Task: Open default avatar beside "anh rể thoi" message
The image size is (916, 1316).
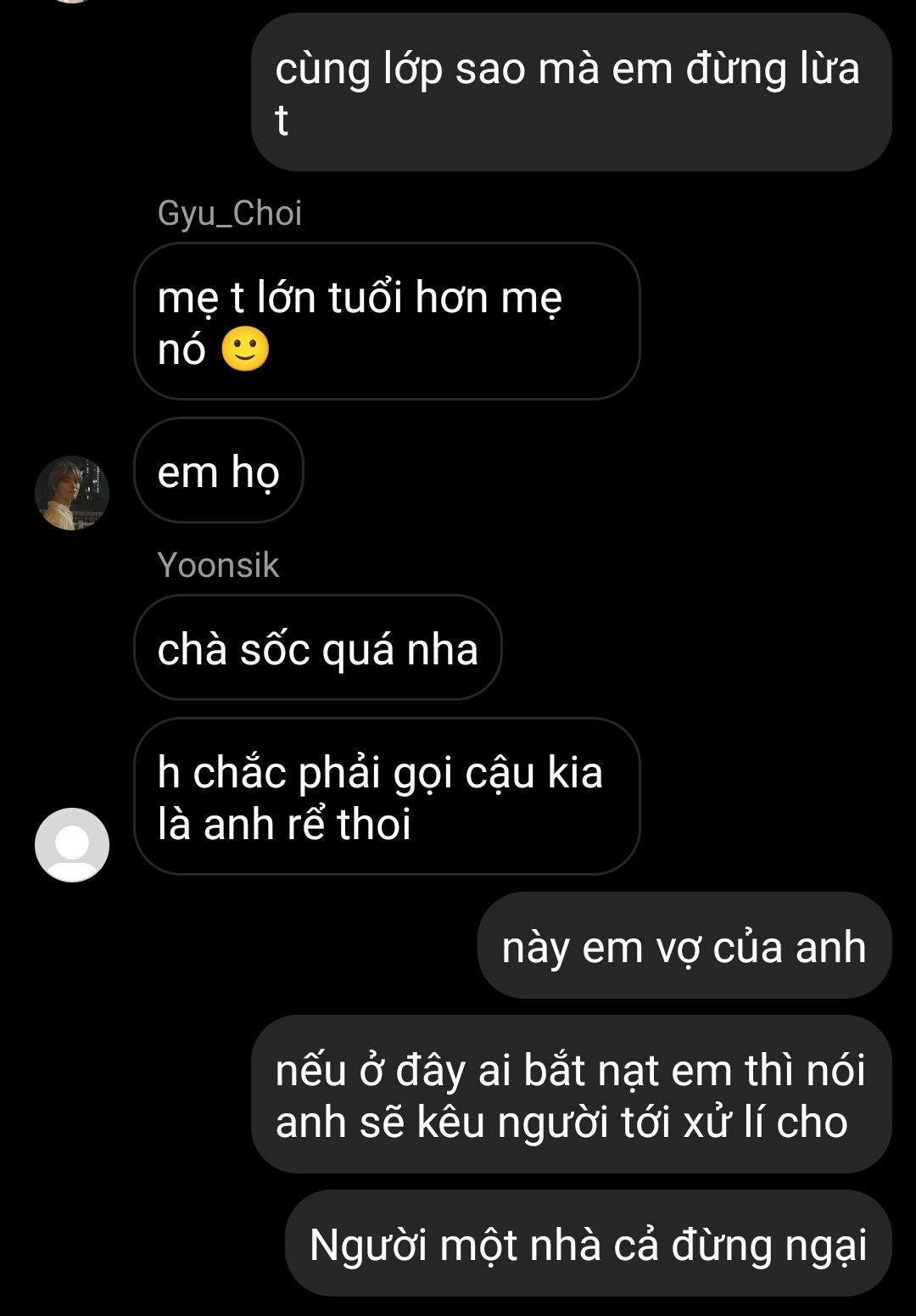Action: (72, 844)
